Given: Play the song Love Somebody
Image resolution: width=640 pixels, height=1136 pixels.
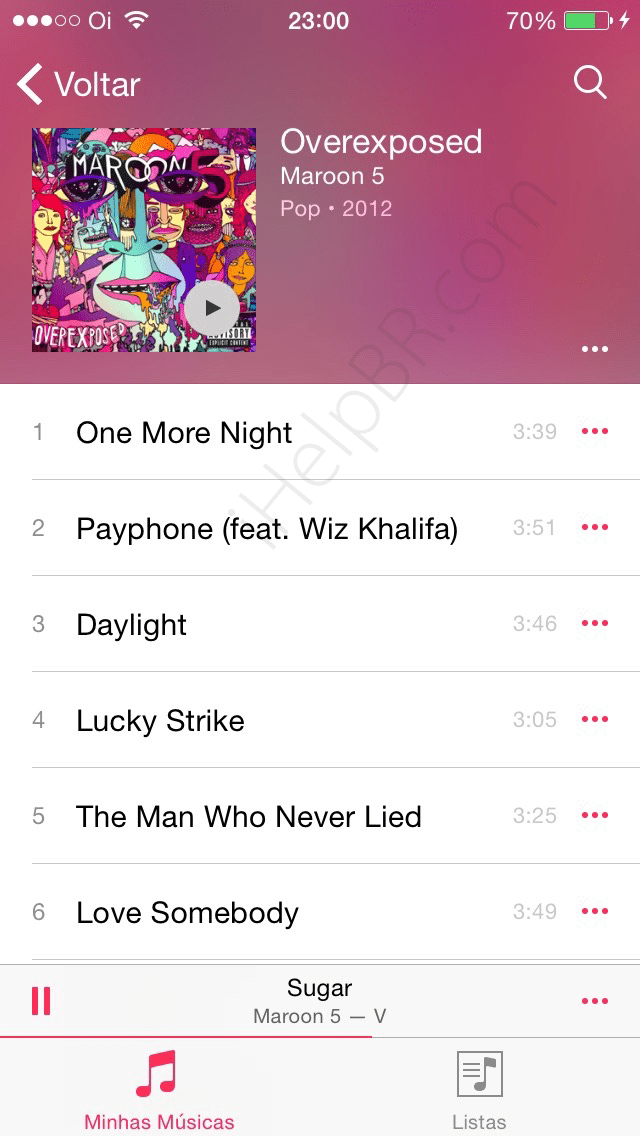Looking at the screenshot, I should pos(320,911).
